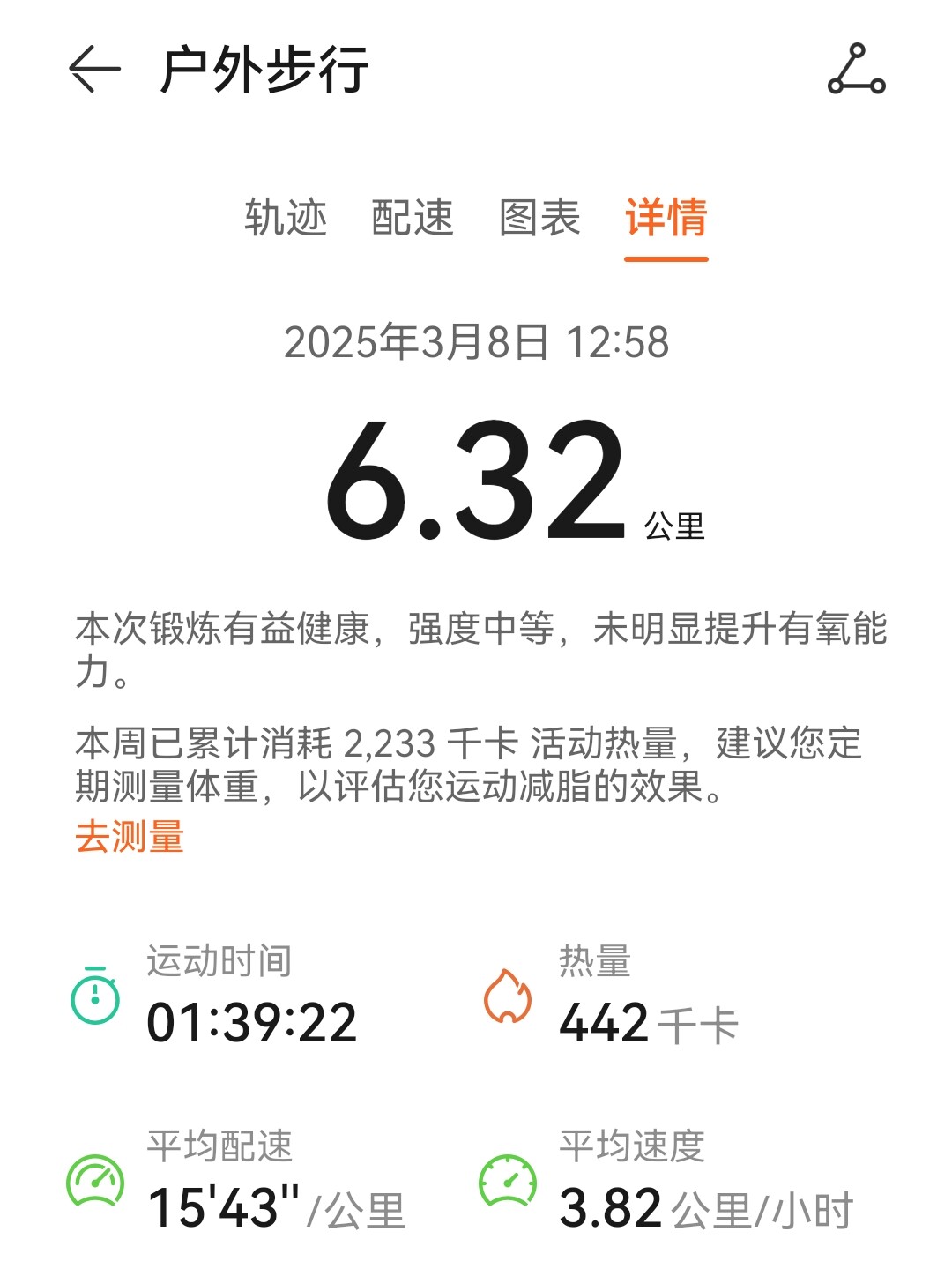This screenshot has width=952, height=1269.
Task: Go back from the 户外步行 screen
Action: coord(94,69)
